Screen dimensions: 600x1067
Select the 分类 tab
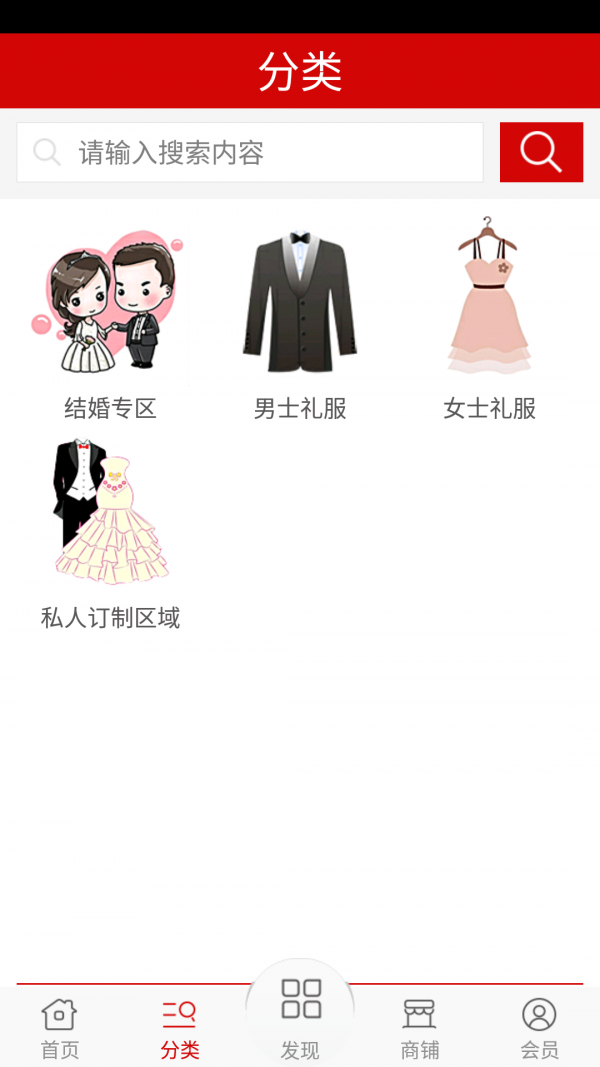click(x=180, y=1027)
